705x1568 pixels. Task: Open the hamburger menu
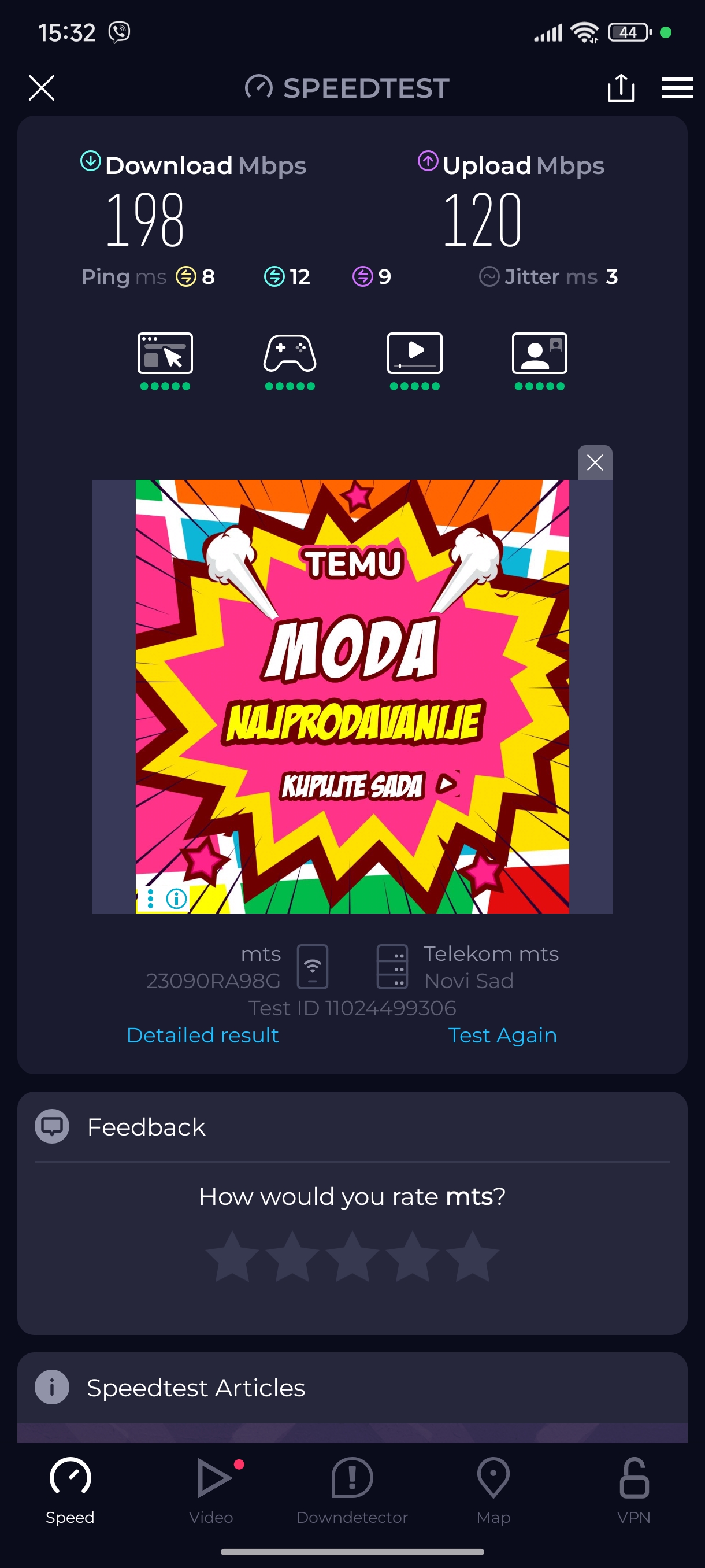677,88
